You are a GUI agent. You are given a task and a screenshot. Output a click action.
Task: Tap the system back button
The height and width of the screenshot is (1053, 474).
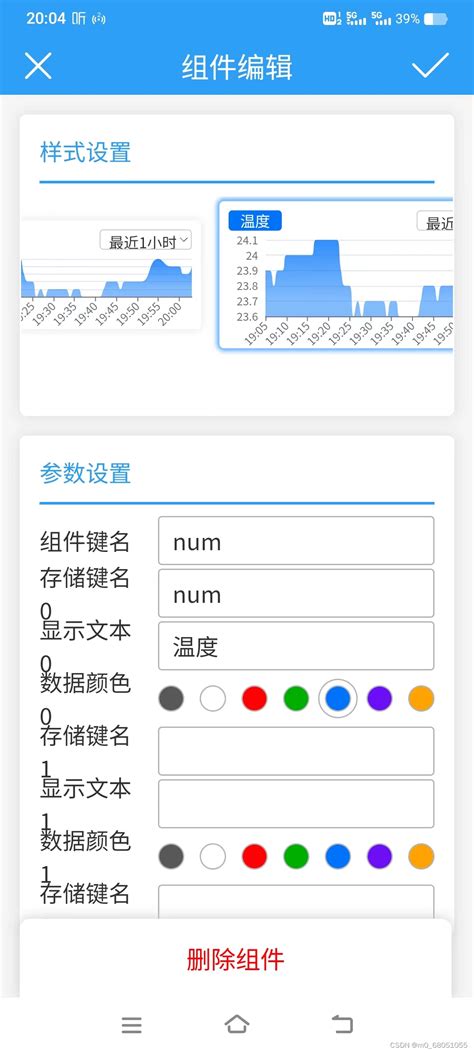[342, 1024]
